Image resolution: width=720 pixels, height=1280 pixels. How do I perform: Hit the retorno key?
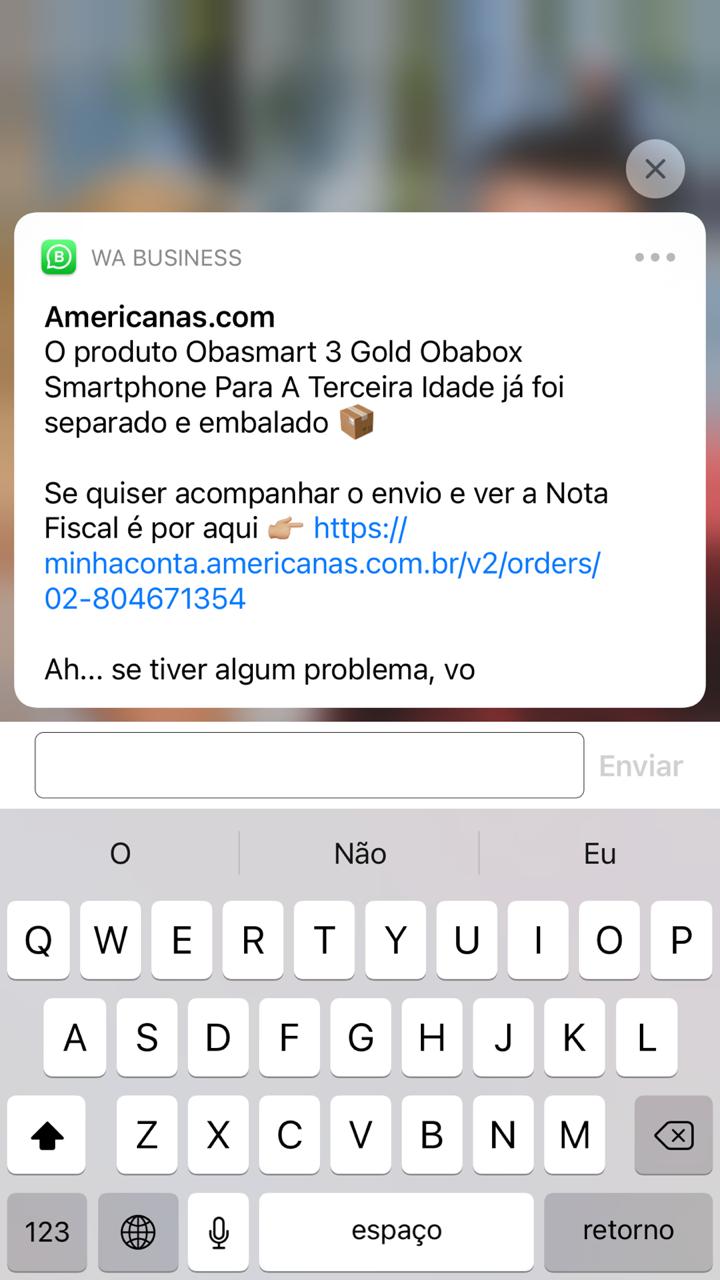[x=628, y=1231]
